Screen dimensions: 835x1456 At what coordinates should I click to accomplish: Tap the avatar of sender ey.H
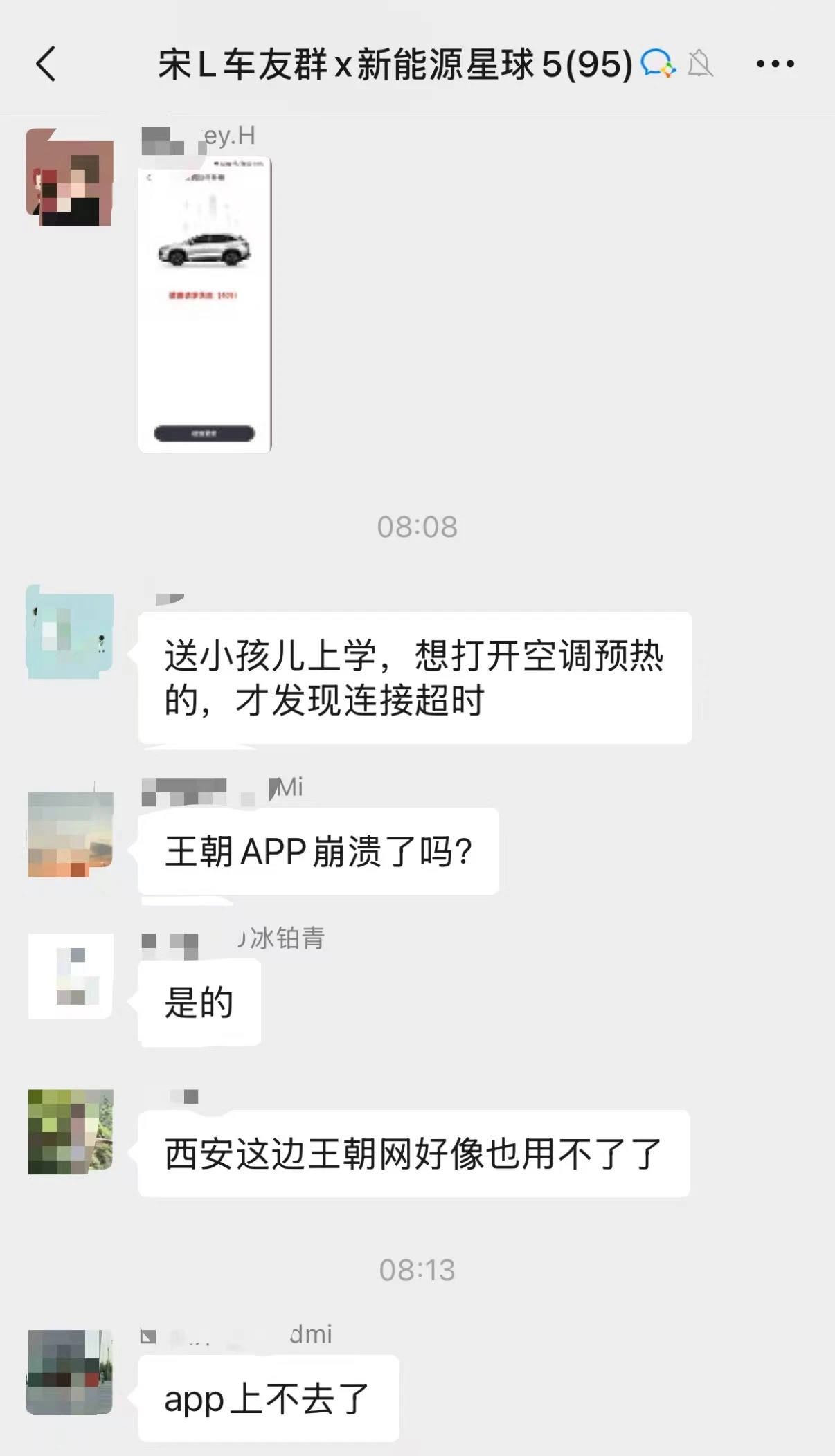(x=69, y=177)
